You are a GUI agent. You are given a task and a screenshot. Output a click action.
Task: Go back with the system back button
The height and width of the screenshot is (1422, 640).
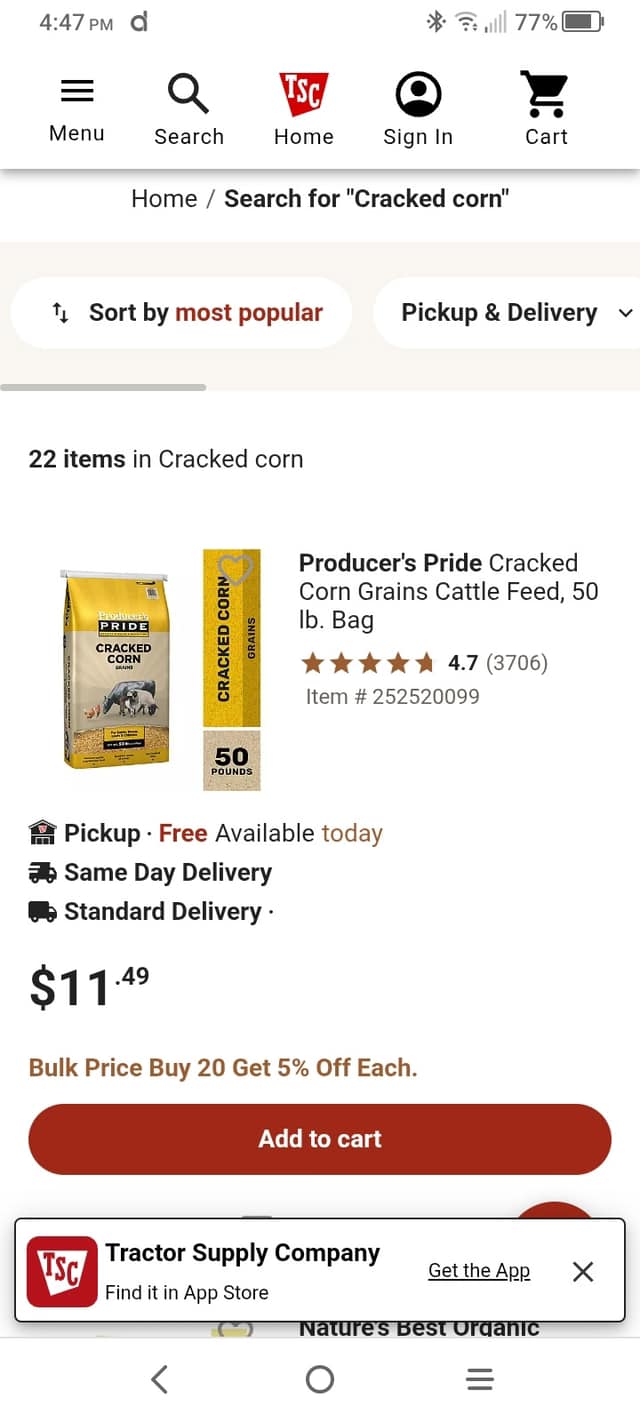[x=160, y=1380]
